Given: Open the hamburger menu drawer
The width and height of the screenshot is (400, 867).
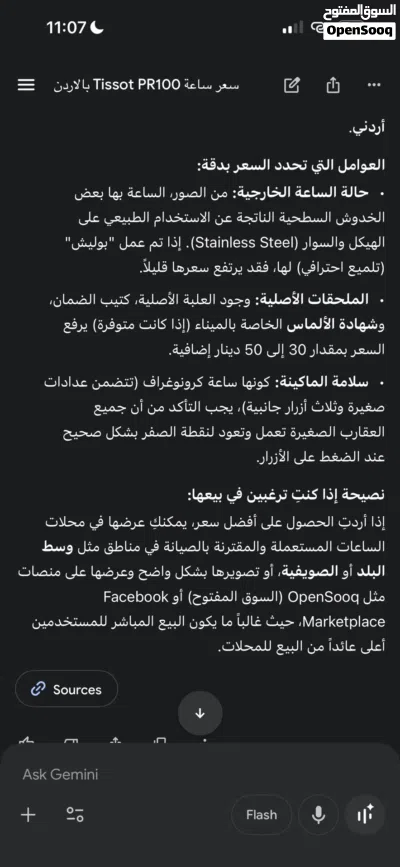Looking at the screenshot, I should 26,85.
